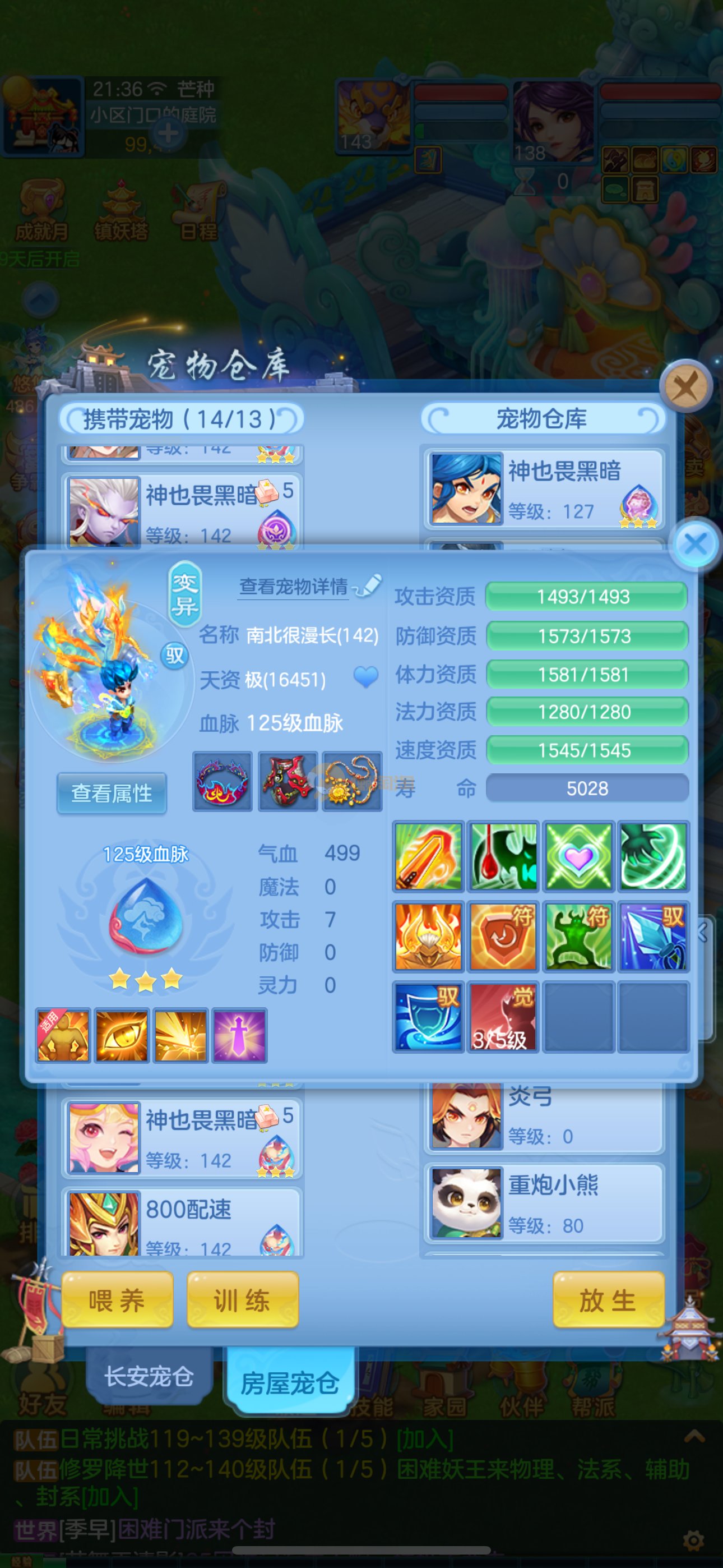This screenshot has width=723, height=1568.
Task: Join the 日常挑战 team via [加入]
Action: [x=425, y=1440]
